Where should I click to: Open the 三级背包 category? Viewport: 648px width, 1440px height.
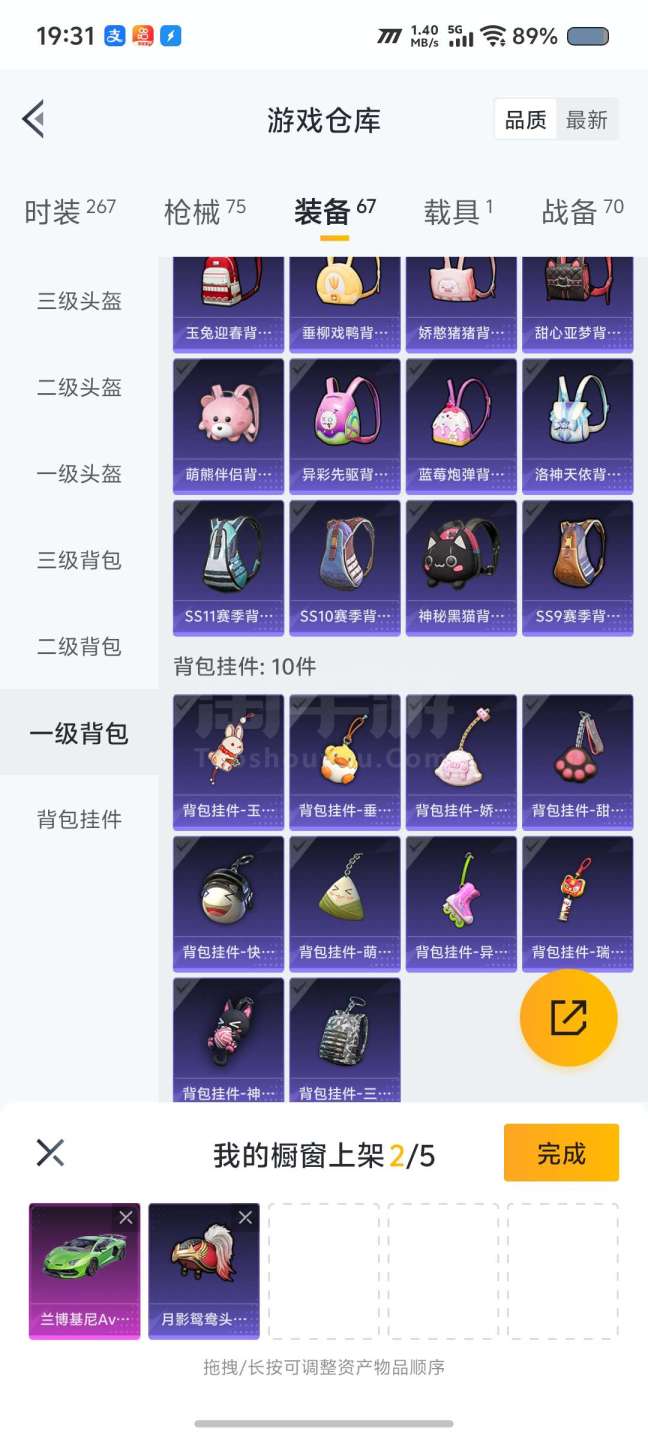pyautogui.click(x=79, y=560)
